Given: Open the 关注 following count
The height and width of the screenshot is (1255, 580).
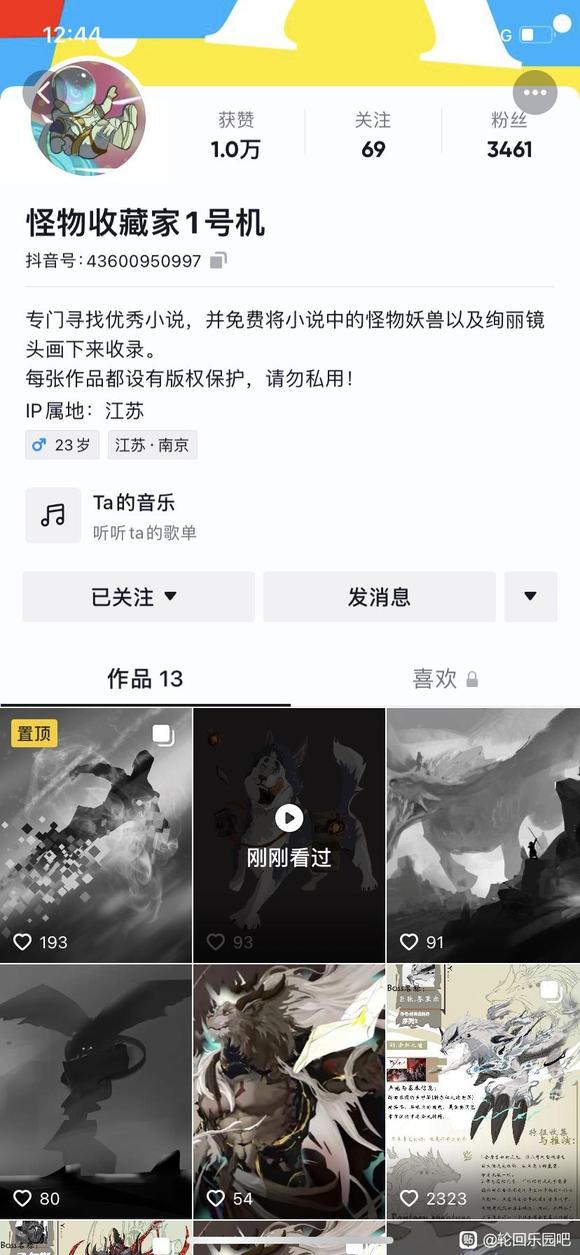Looking at the screenshot, I should click(x=373, y=135).
